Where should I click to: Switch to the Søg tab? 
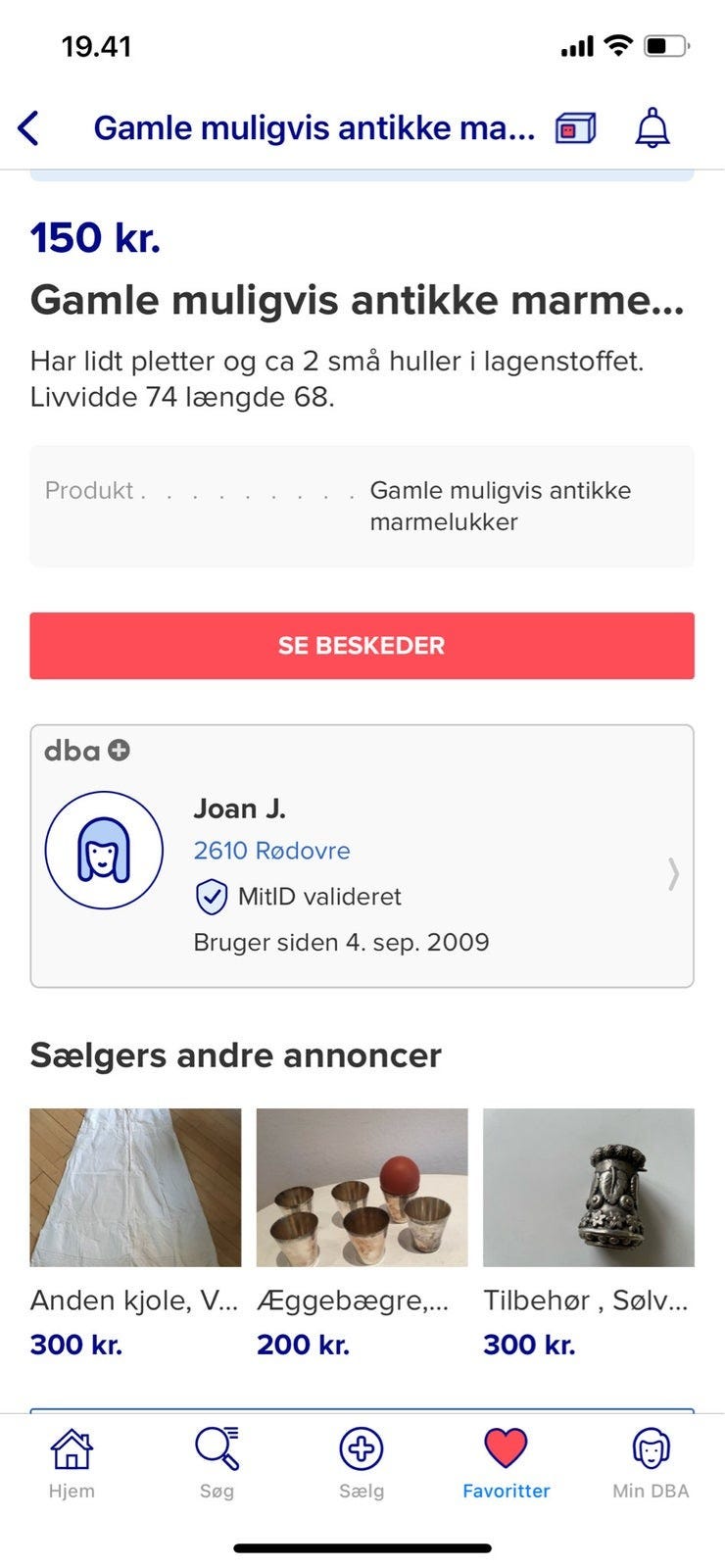[x=217, y=1460]
